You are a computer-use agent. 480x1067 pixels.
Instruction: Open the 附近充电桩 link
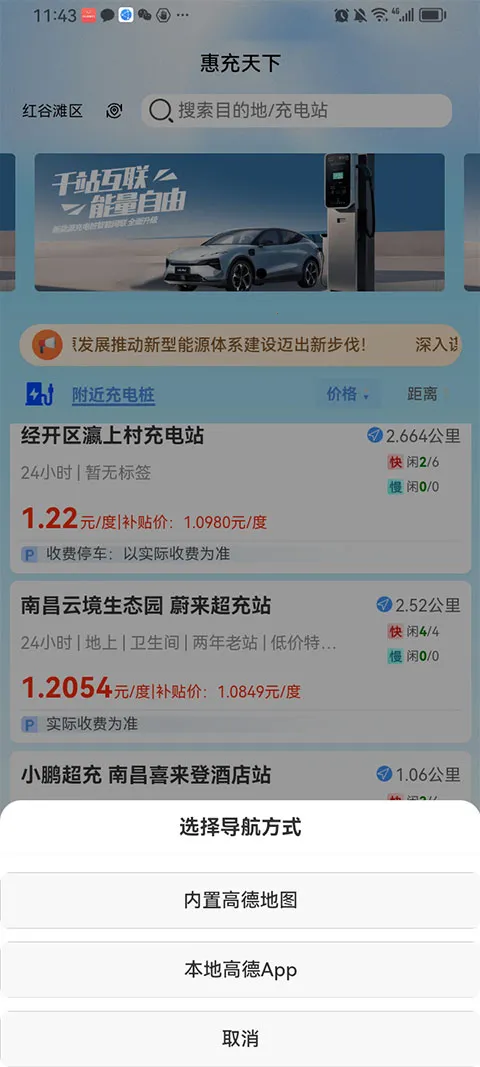click(113, 395)
